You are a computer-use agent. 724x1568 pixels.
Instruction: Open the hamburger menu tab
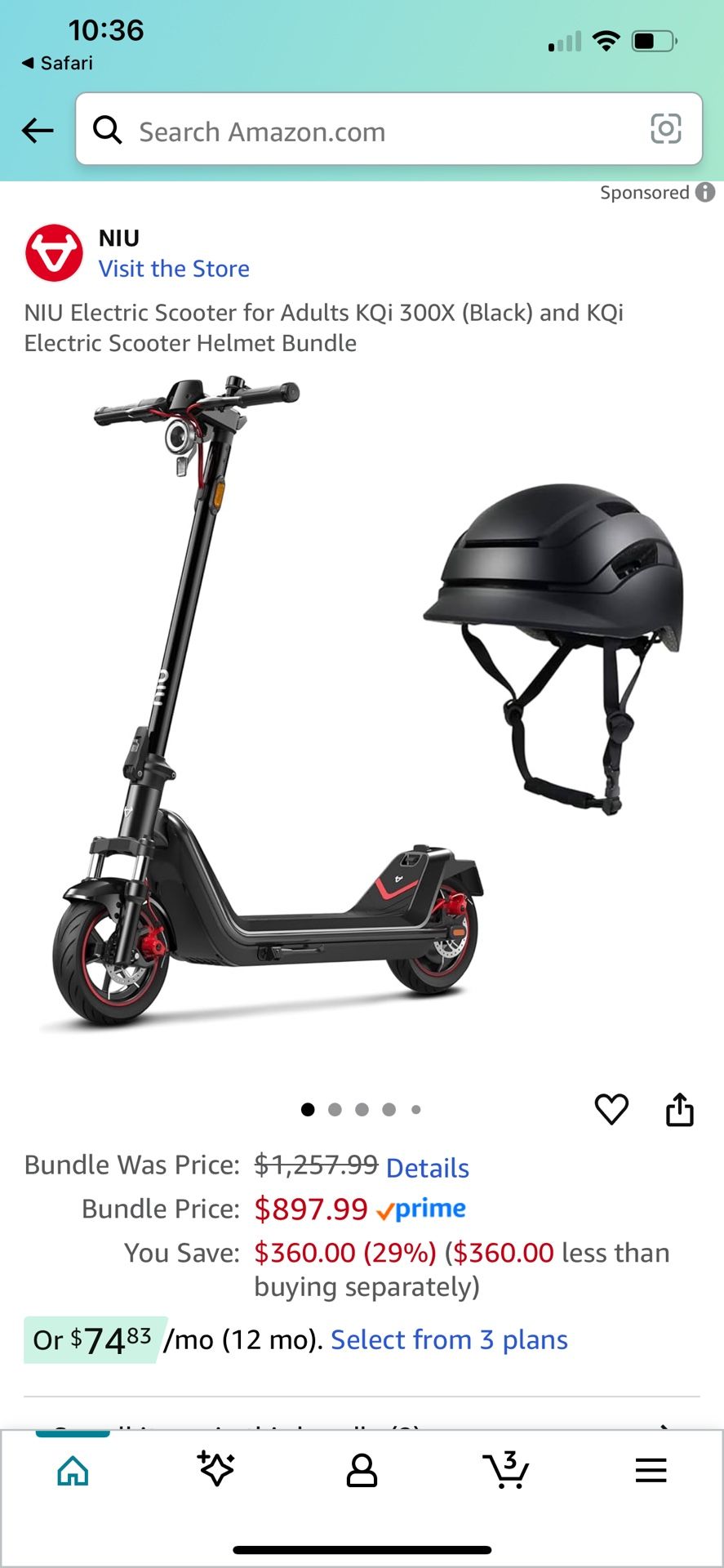pos(651,1471)
